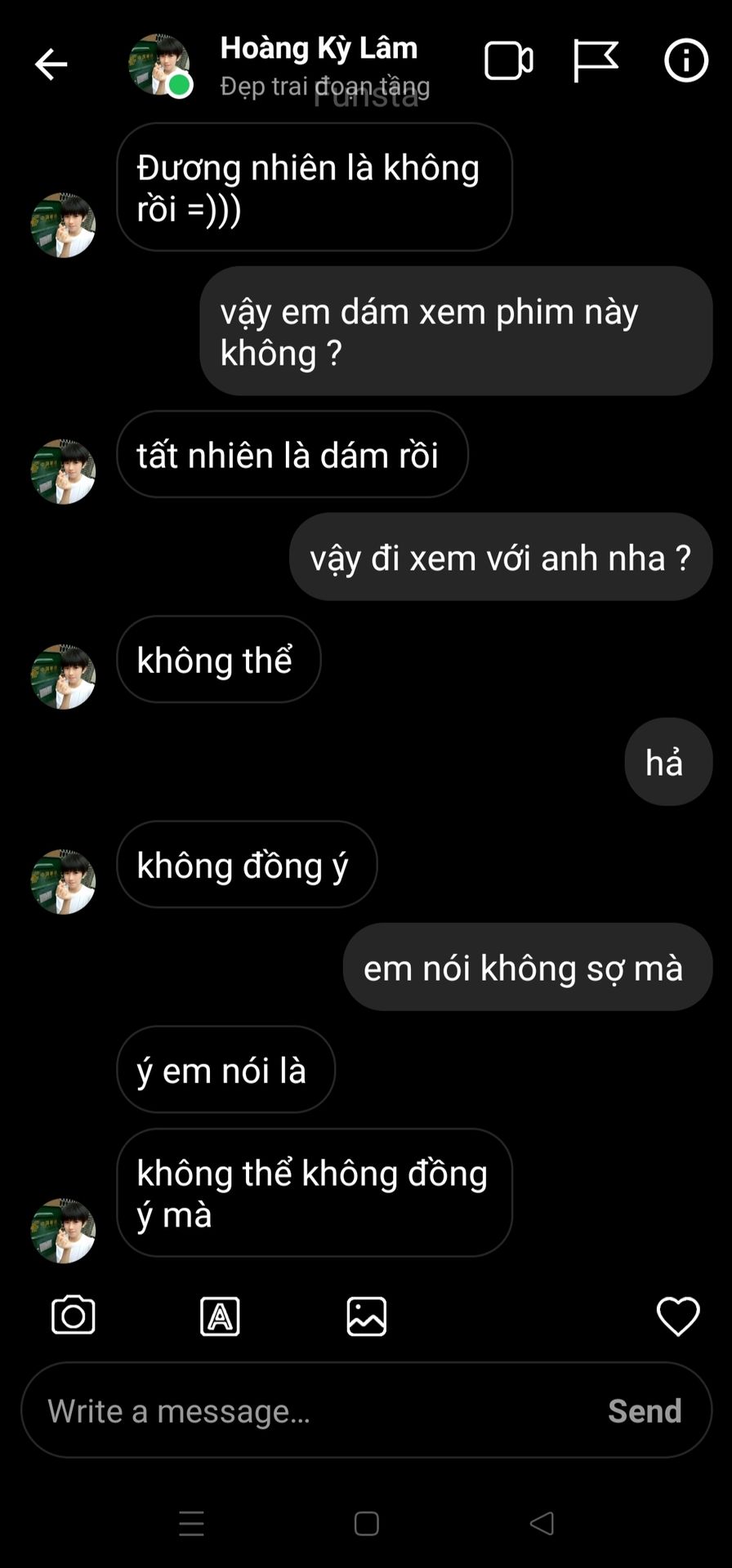Choose an image from the gallery
732x1568 pixels.
(x=367, y=1316)
